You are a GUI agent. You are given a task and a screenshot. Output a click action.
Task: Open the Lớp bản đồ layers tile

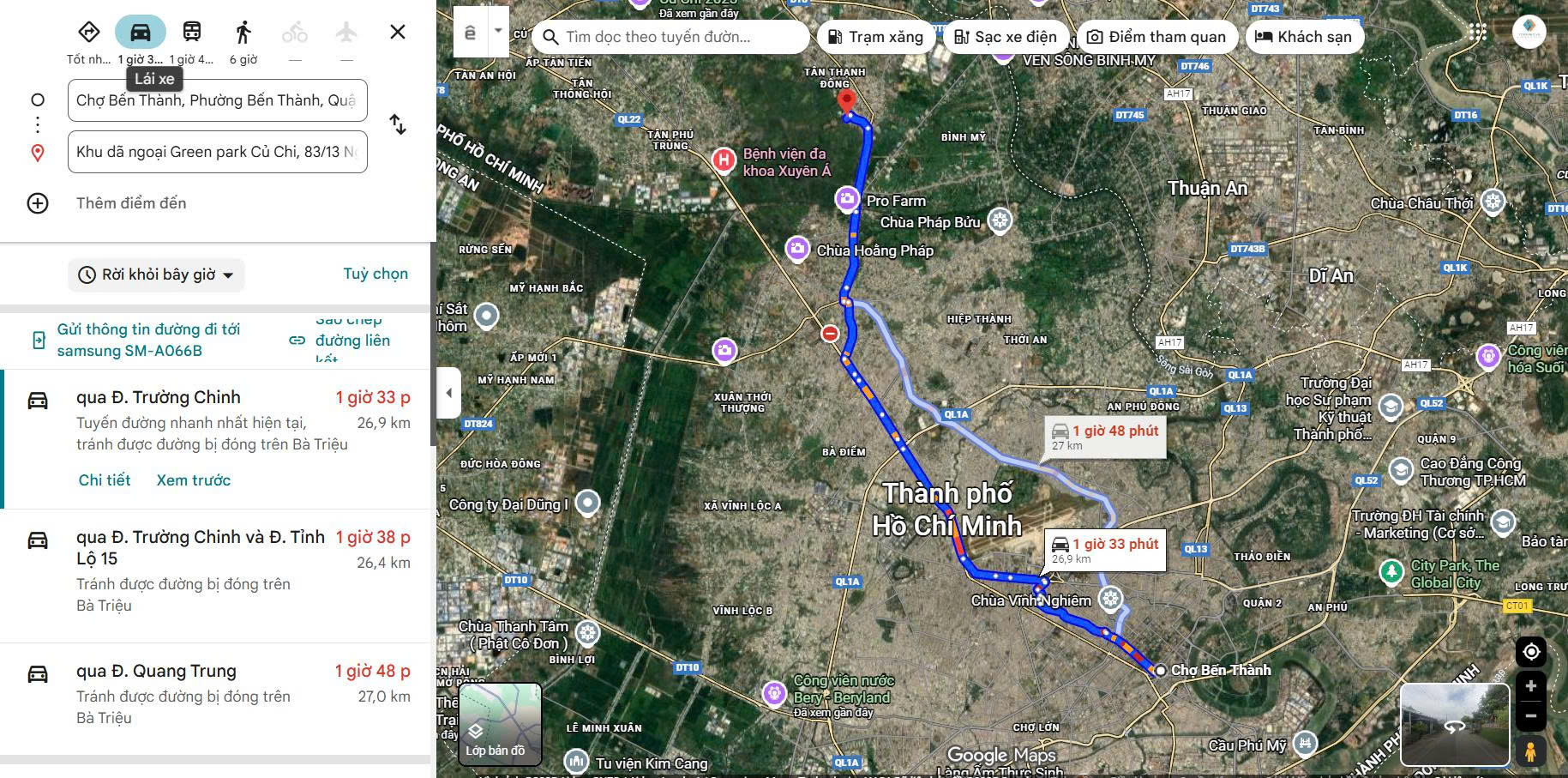point(500,724)
